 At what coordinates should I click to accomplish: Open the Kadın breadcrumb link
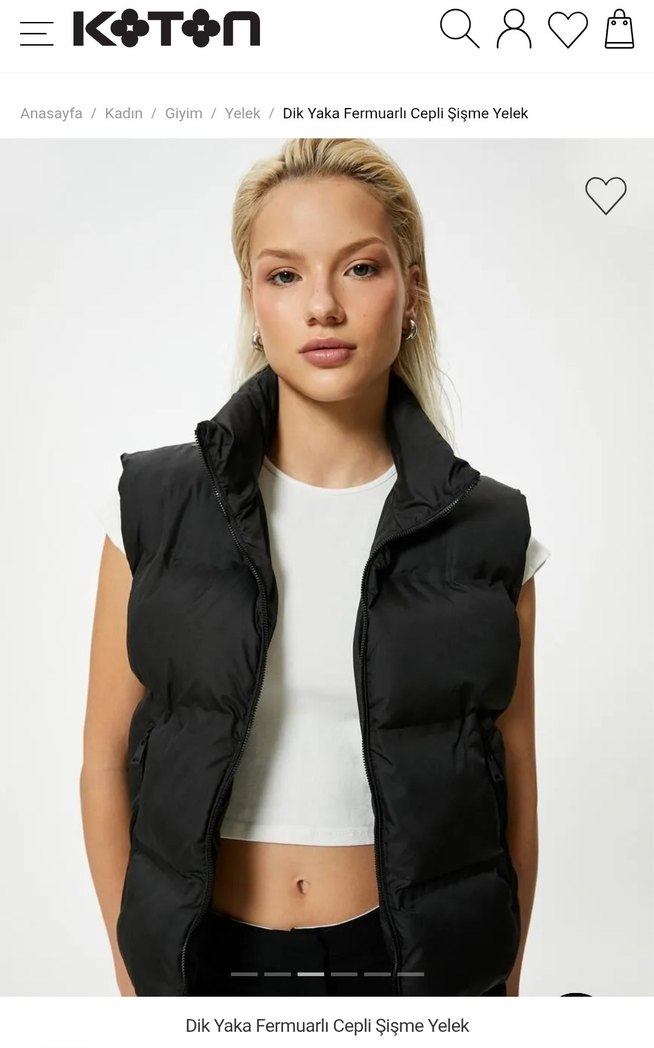(x=124, y=113)
